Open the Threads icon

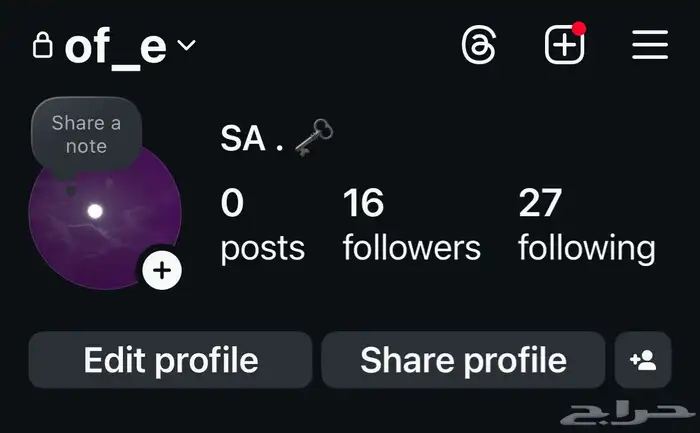click(x=479, y=45)
